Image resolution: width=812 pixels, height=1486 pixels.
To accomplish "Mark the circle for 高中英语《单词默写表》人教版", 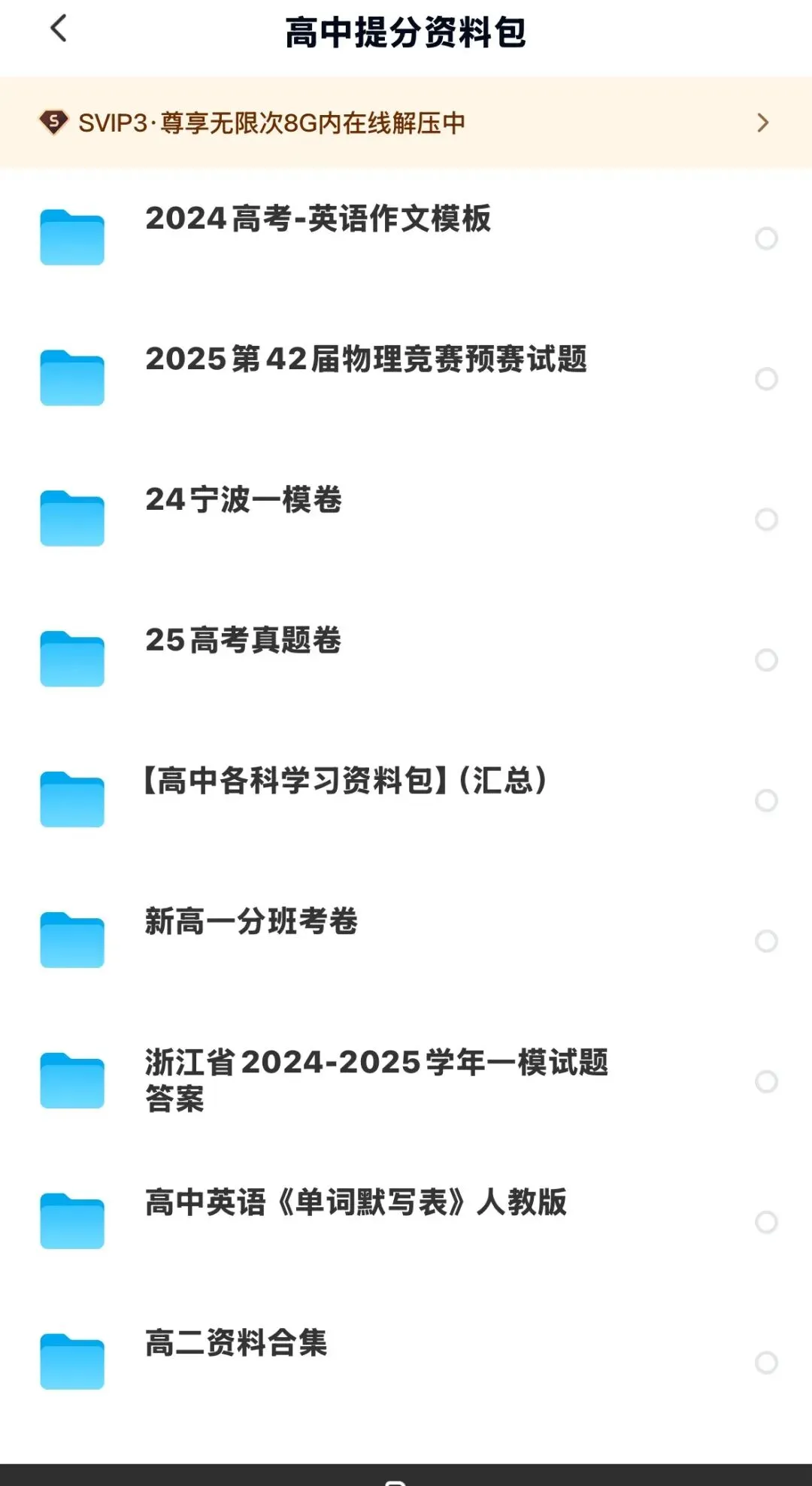I will [x=766, y=1222].
